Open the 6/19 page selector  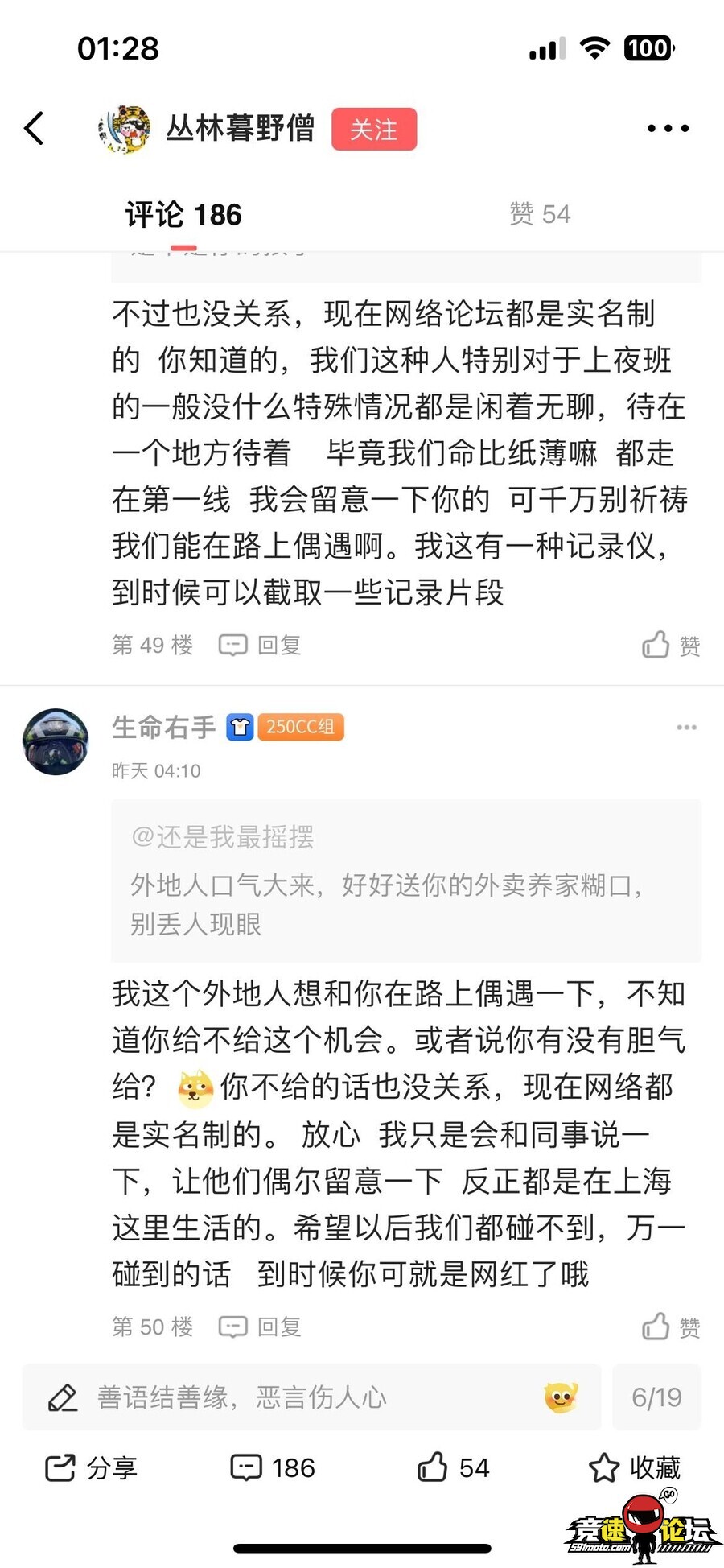click(656, 1397)
